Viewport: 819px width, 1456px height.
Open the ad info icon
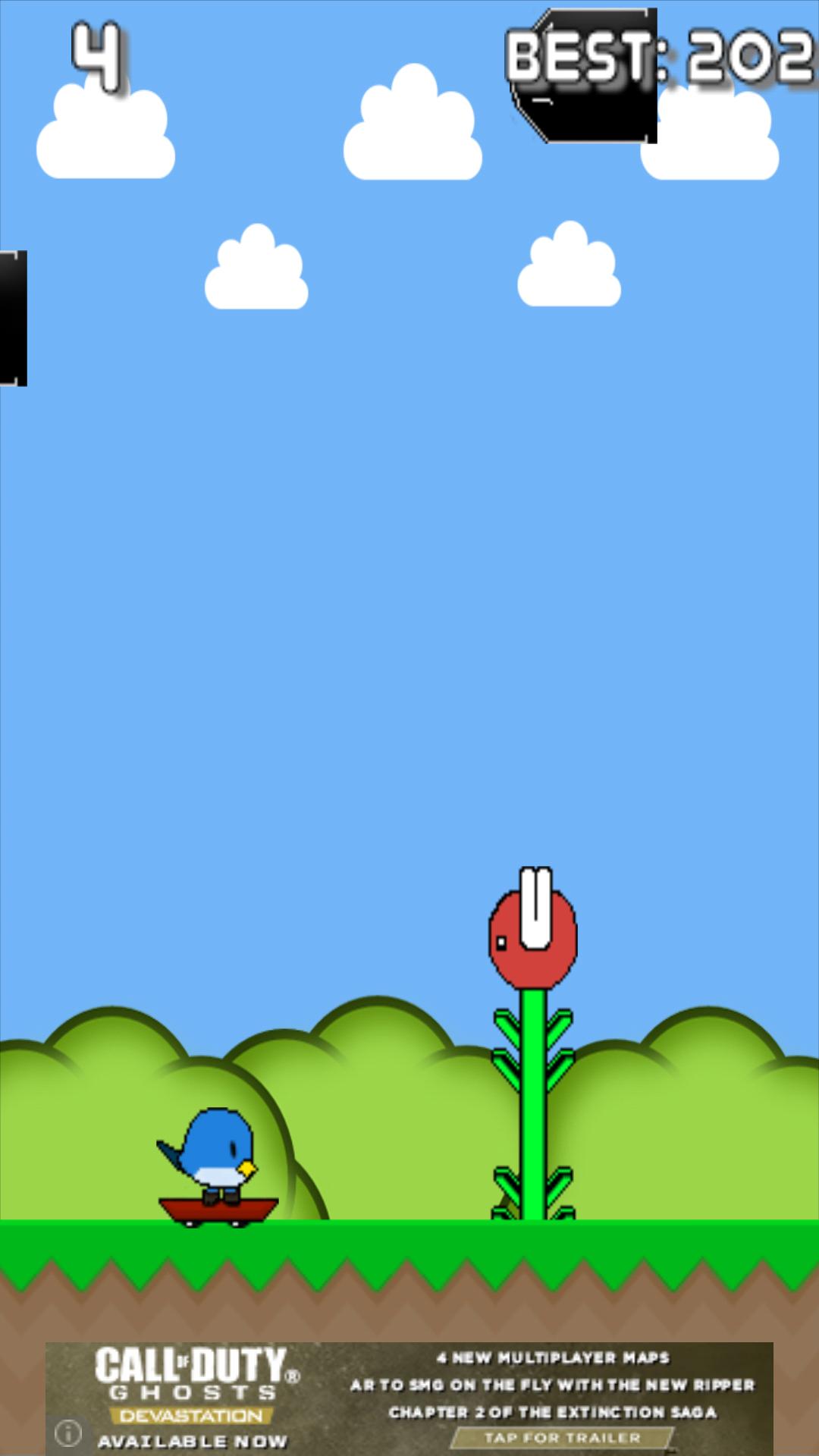(68, 1432)
